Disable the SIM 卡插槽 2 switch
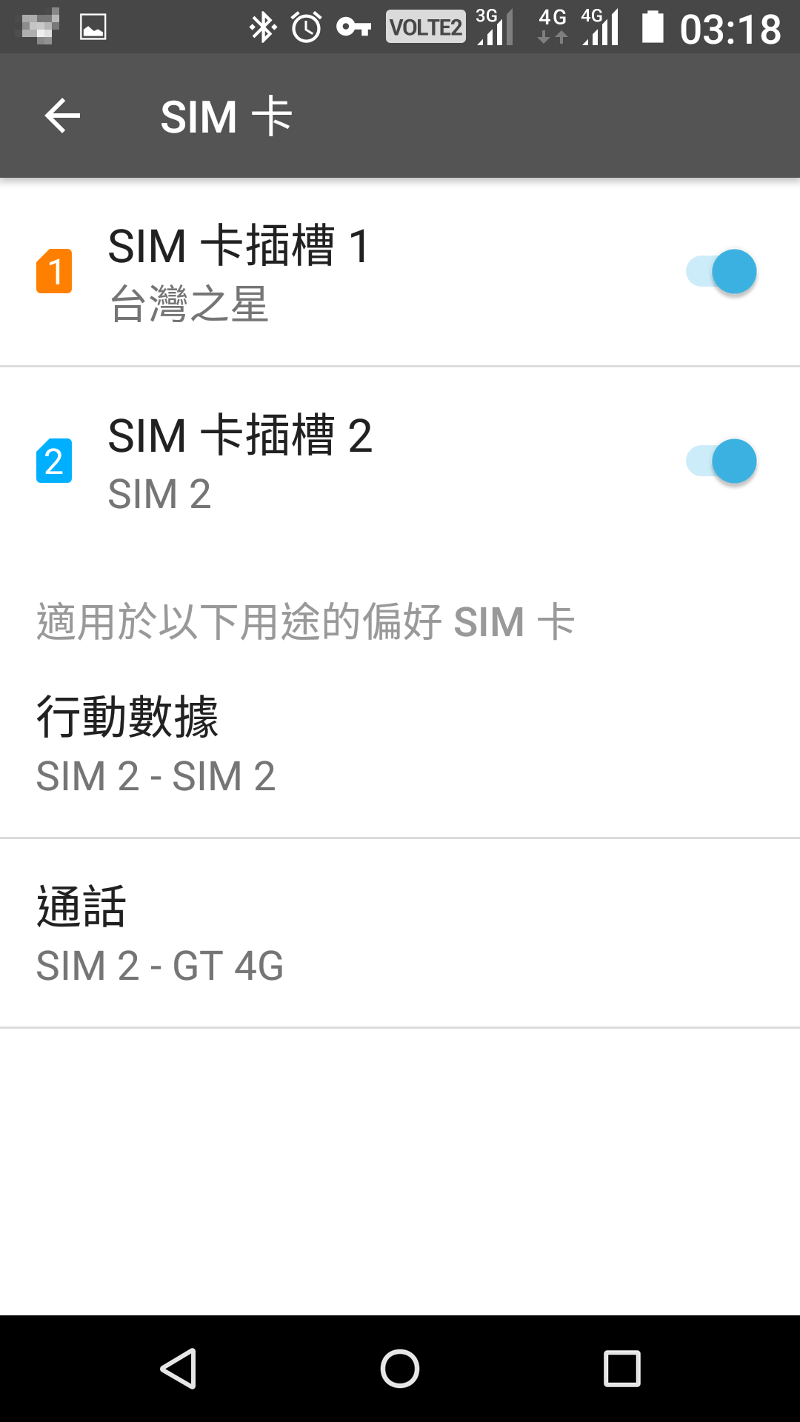Screen dimensions: 800x1422 [x=721, y=462]
